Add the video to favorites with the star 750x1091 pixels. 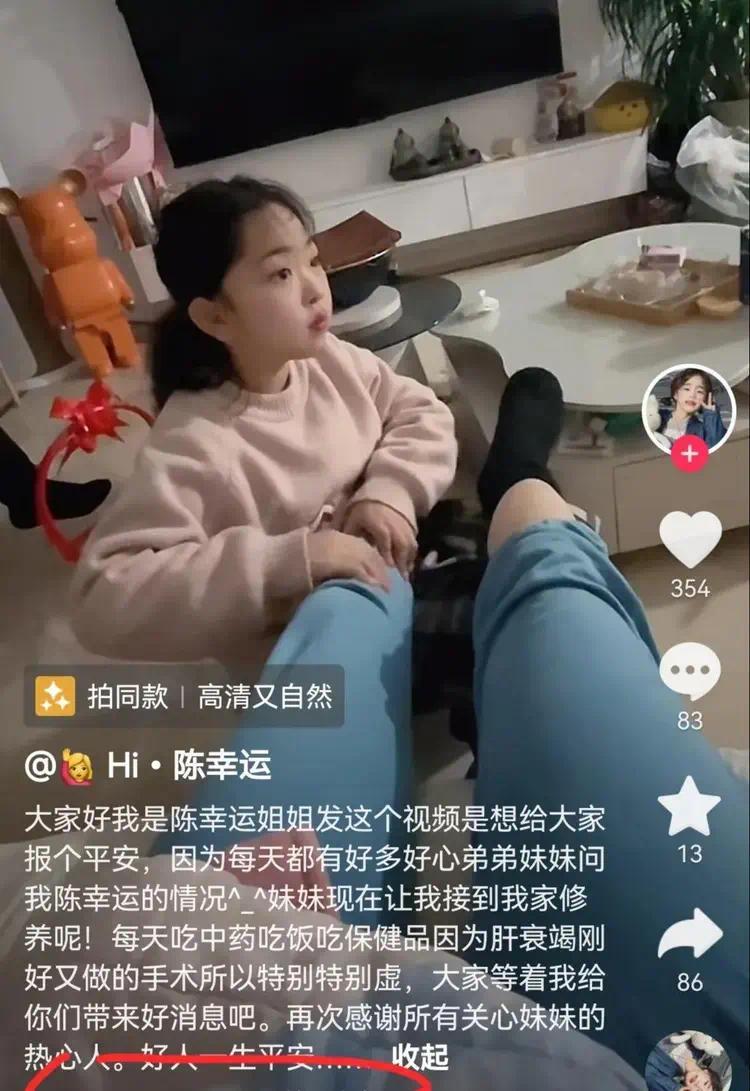coord(690,807)
